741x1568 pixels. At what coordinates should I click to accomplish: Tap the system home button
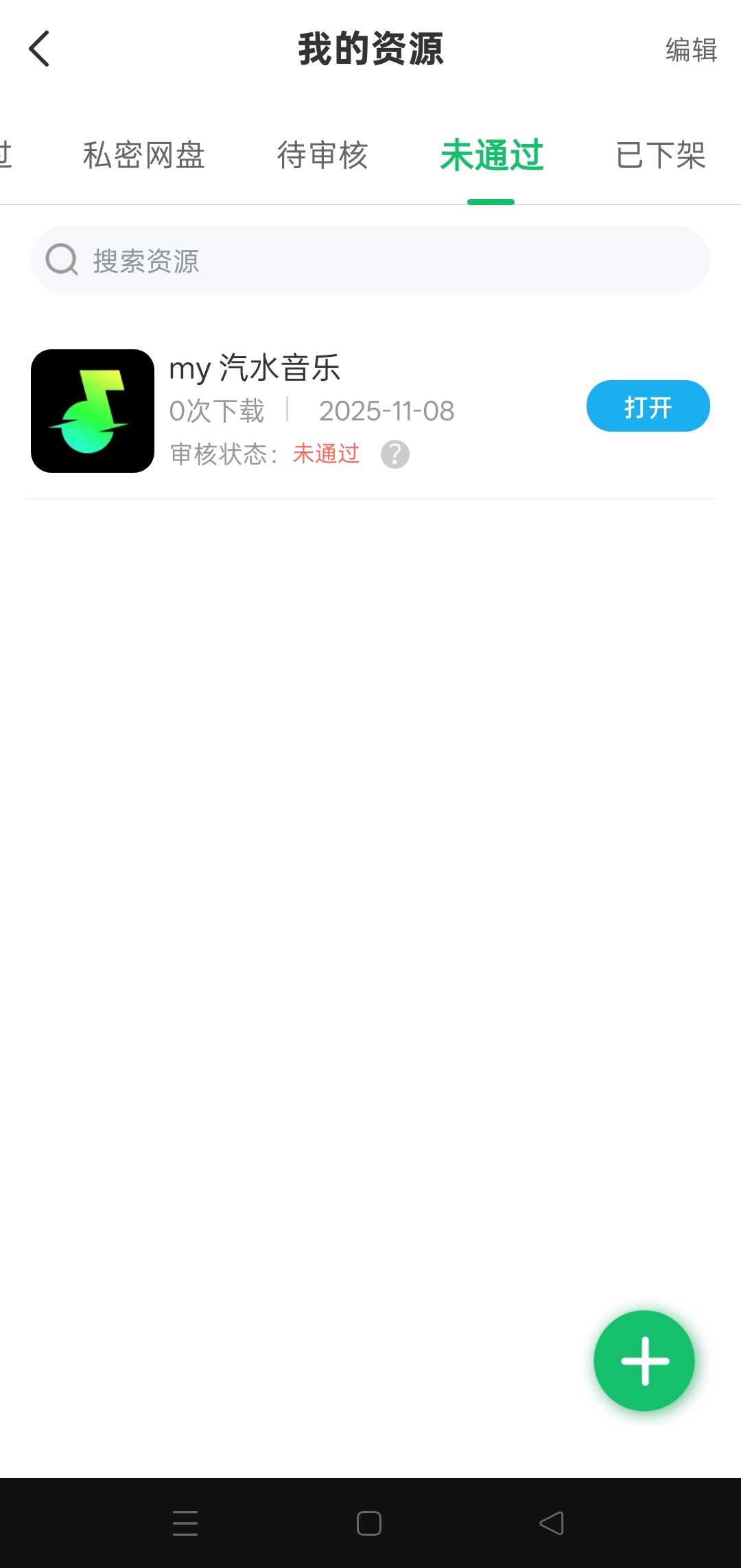pyautogui.click(x=369, y=1523)
